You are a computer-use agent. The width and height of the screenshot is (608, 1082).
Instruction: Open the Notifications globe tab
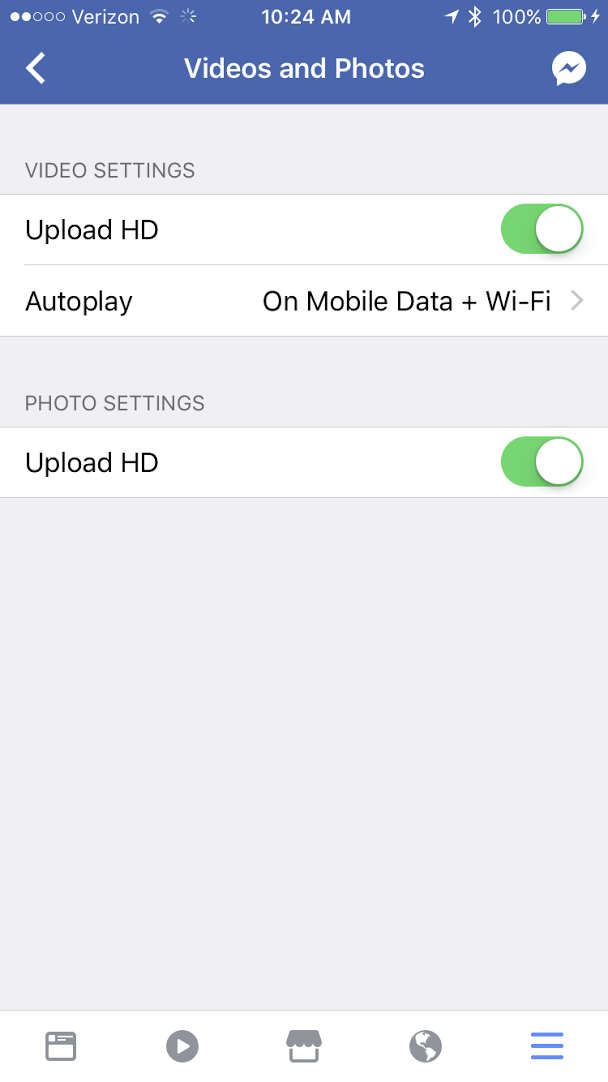425,1046
